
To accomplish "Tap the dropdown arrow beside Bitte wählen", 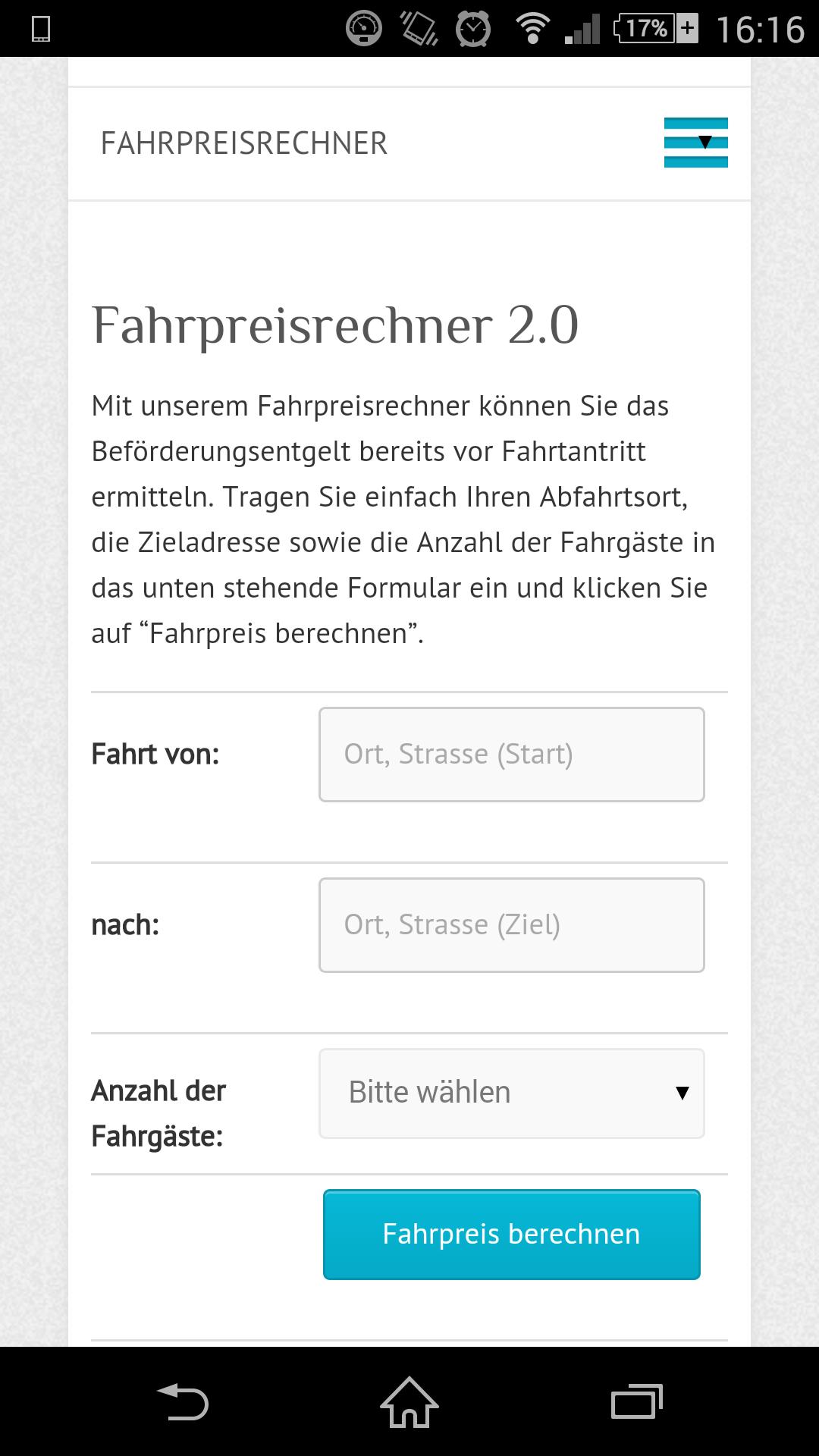I will tap(682, 1092).
